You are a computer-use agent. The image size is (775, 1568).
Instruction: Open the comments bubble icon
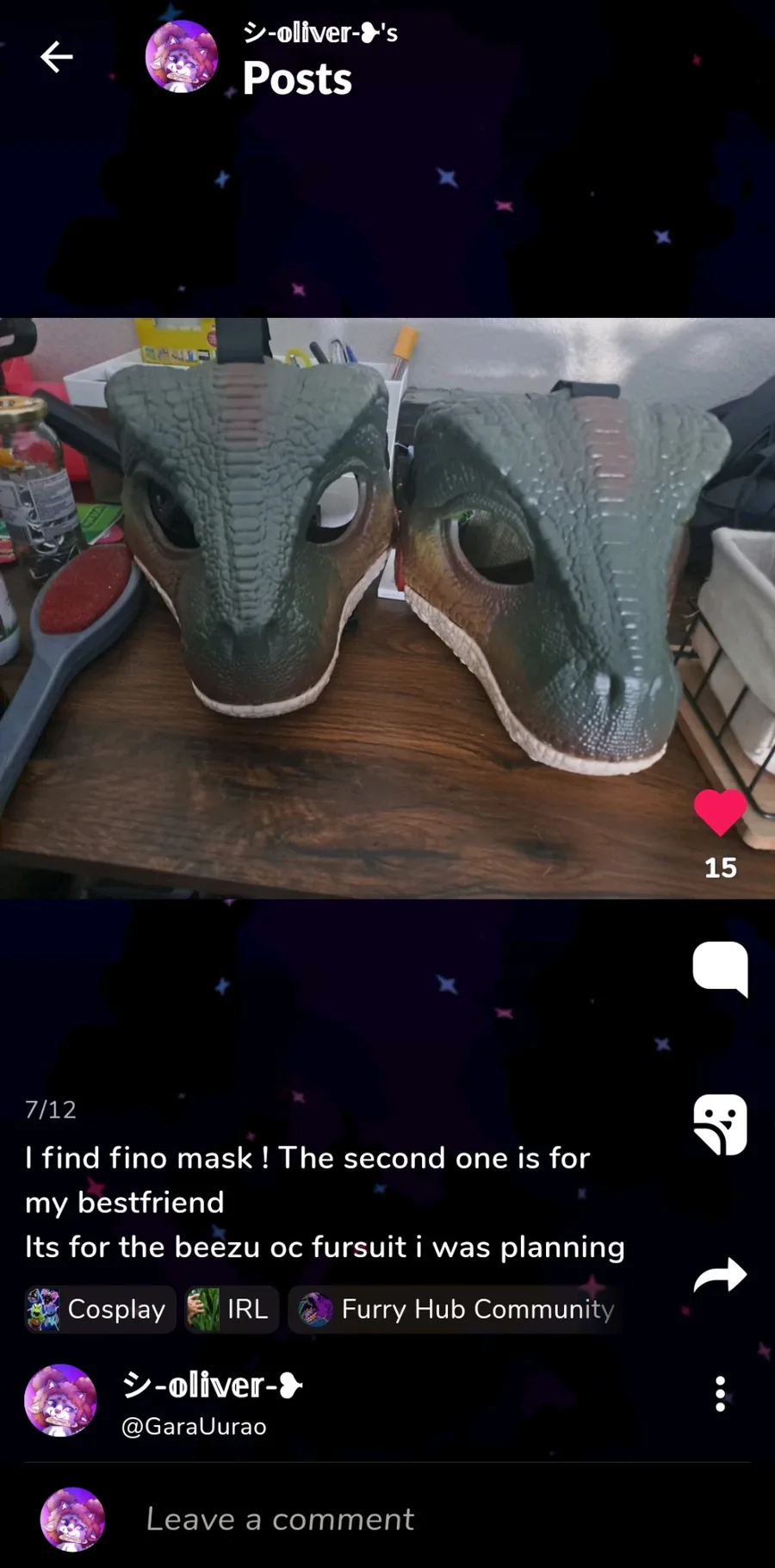(x=720, y=968)
